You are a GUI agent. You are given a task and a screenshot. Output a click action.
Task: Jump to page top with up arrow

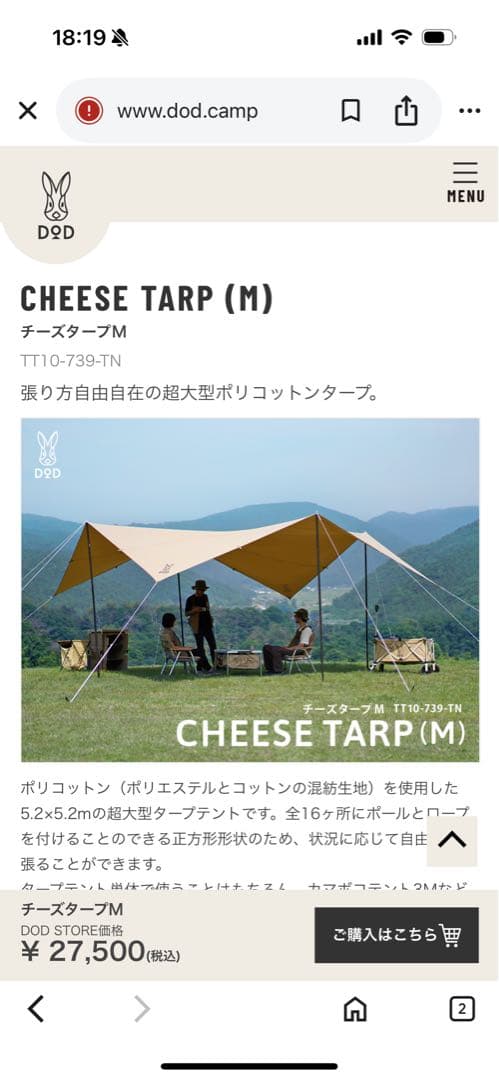(452, 840)
